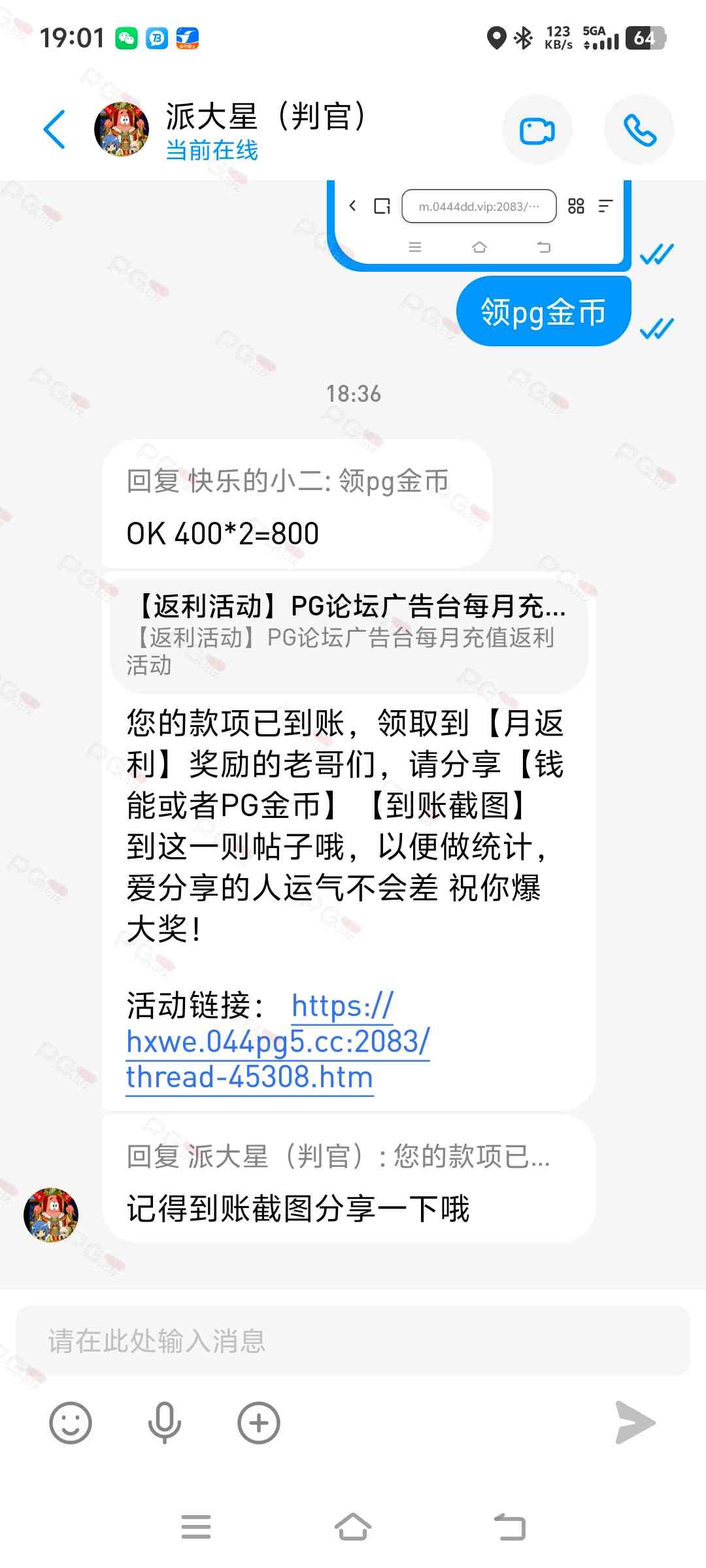Jump to quoted message 您的款项已…
Image resolution: width=706 pixels, height=1568 pixels.
pos(339,1156)
